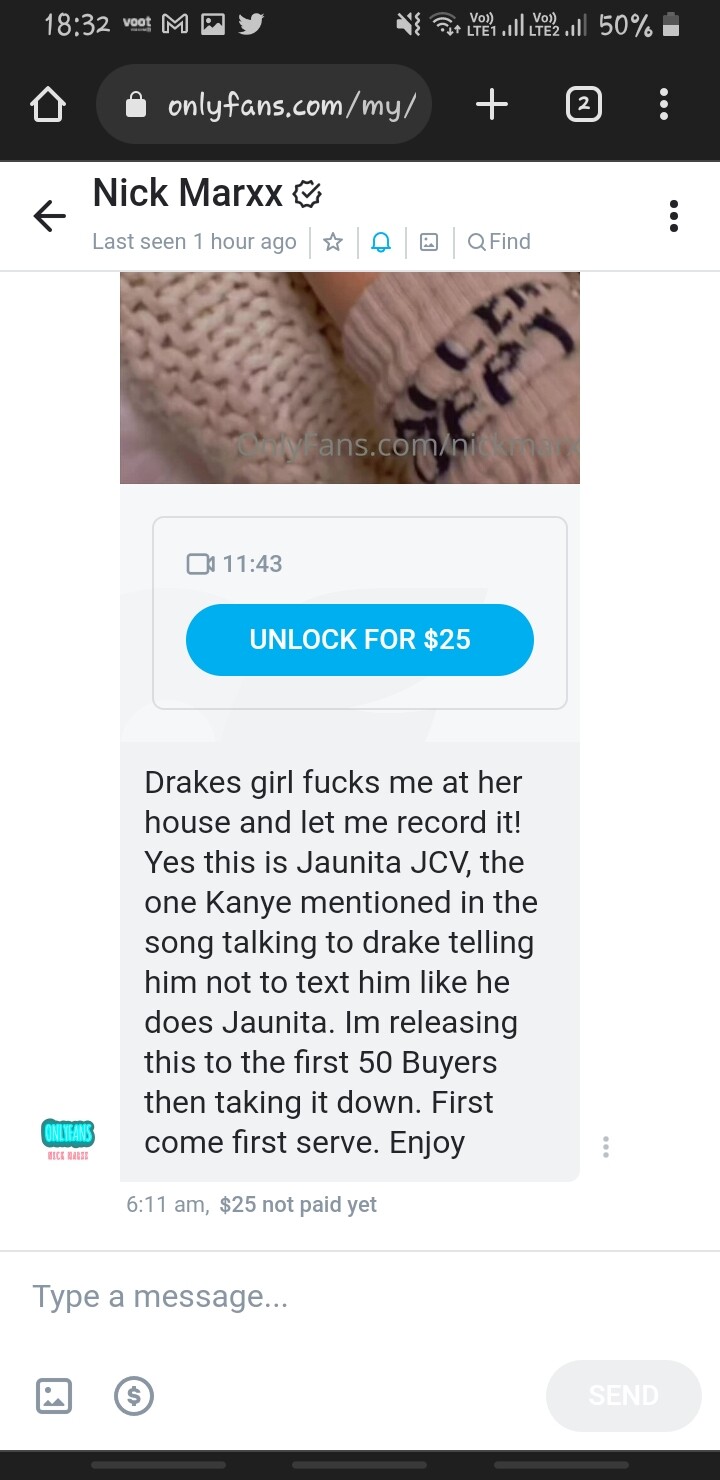This screenshot has height=1480, width=720.
Task: Tap the Send button
Action: pyautogui.click(x=623, y=1395)
